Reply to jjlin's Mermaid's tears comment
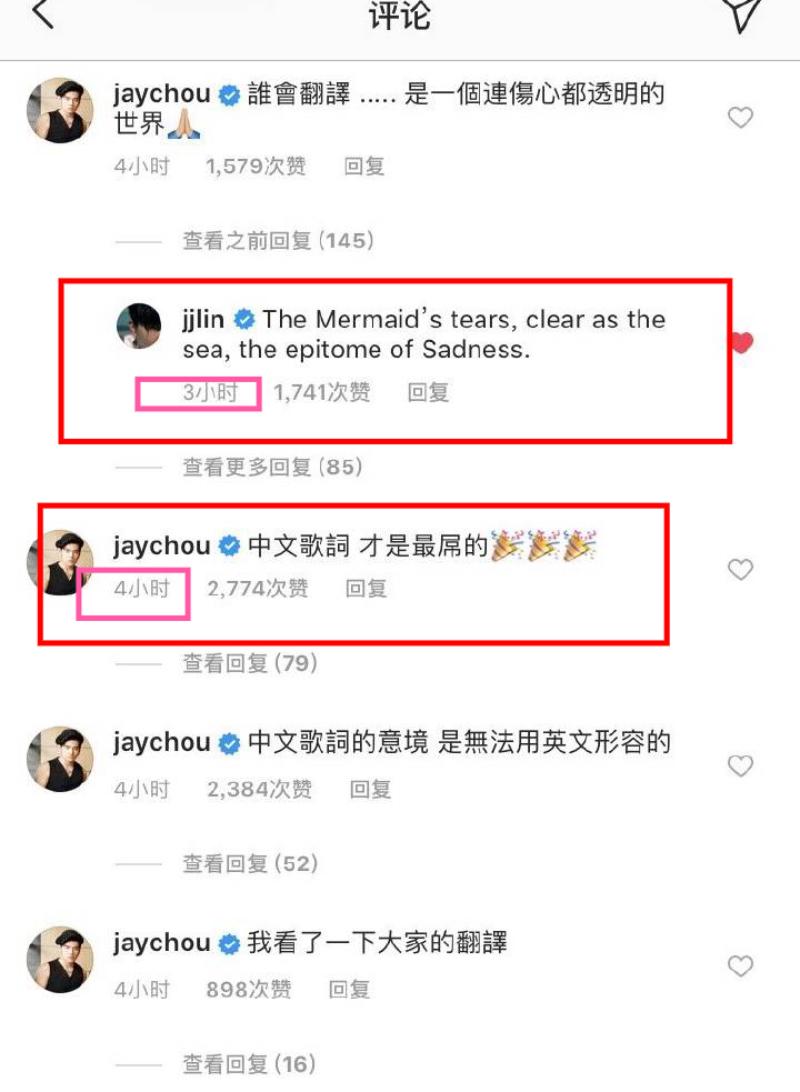 (x=428, y=393)
